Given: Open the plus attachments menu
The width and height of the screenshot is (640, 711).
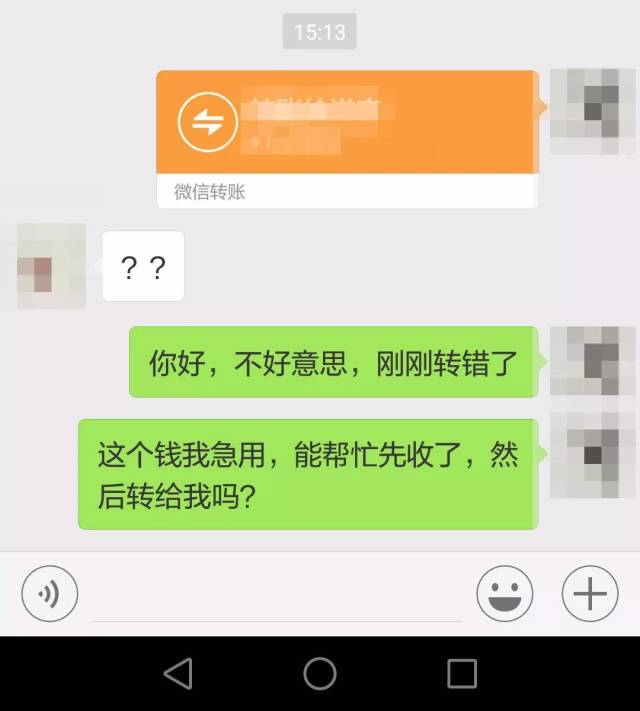Looking at the screenshot, I should 589,594.
